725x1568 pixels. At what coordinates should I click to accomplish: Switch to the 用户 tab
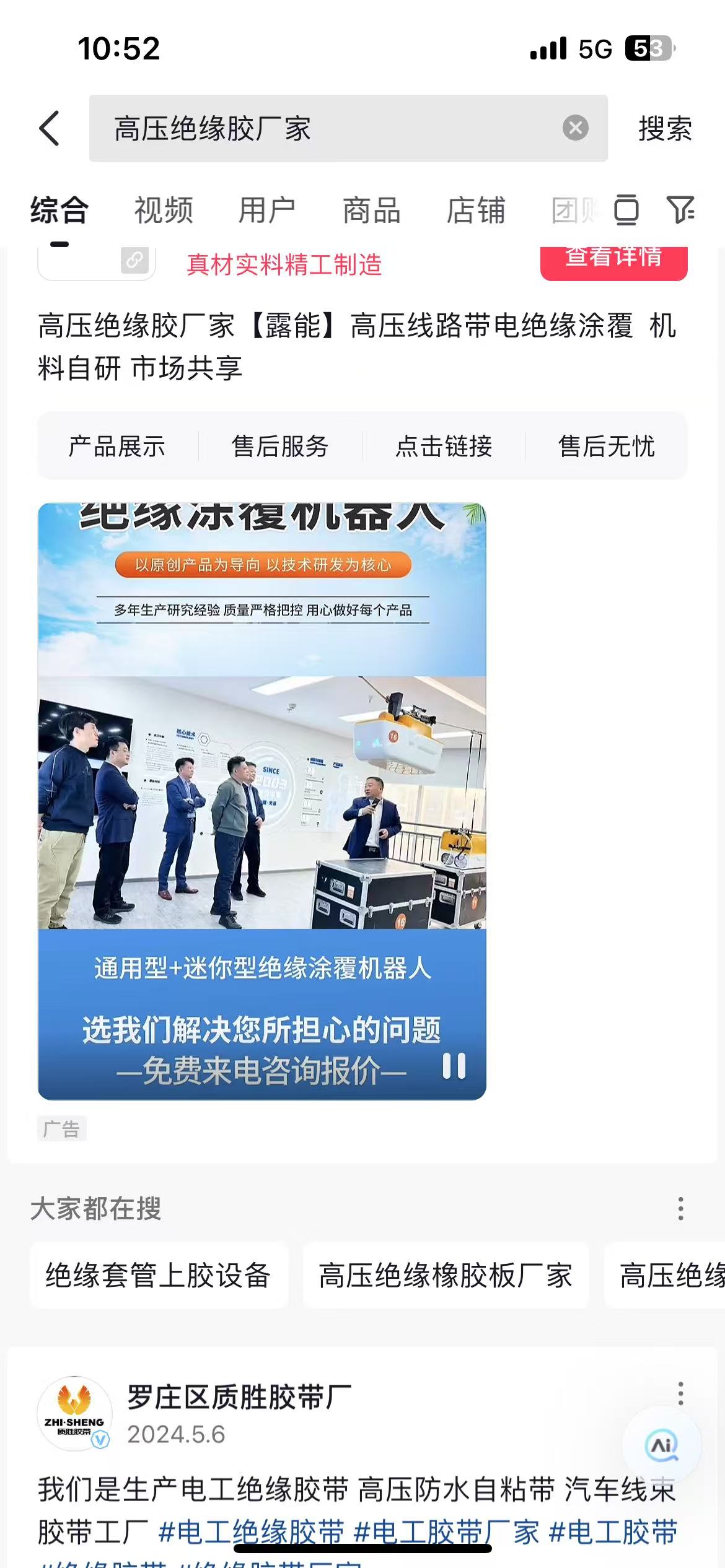pyautogui.click(x=267, y=210)
